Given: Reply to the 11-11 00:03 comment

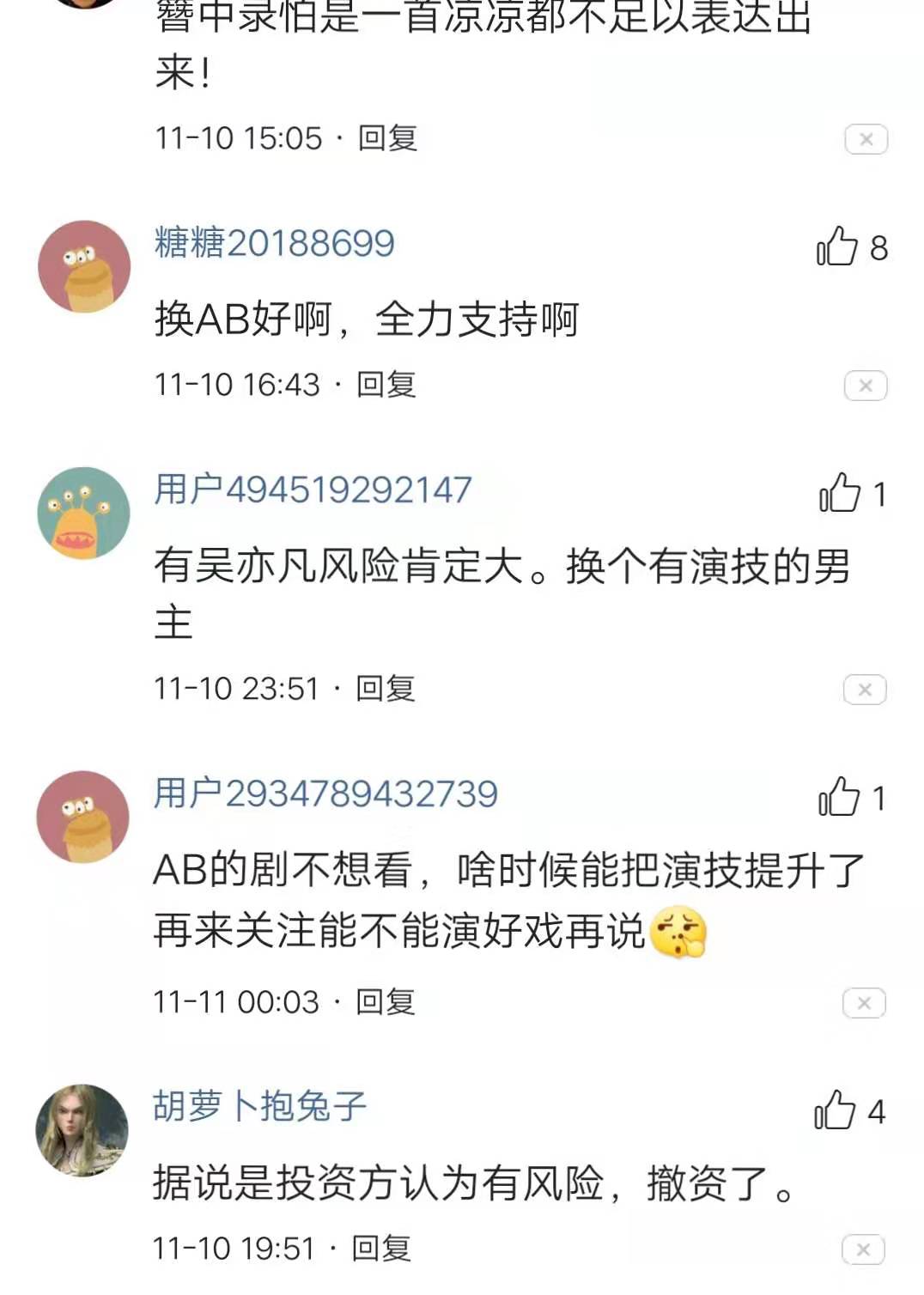Looking at the screenshot, I should pyautogui.click(x=386, y=1002).
